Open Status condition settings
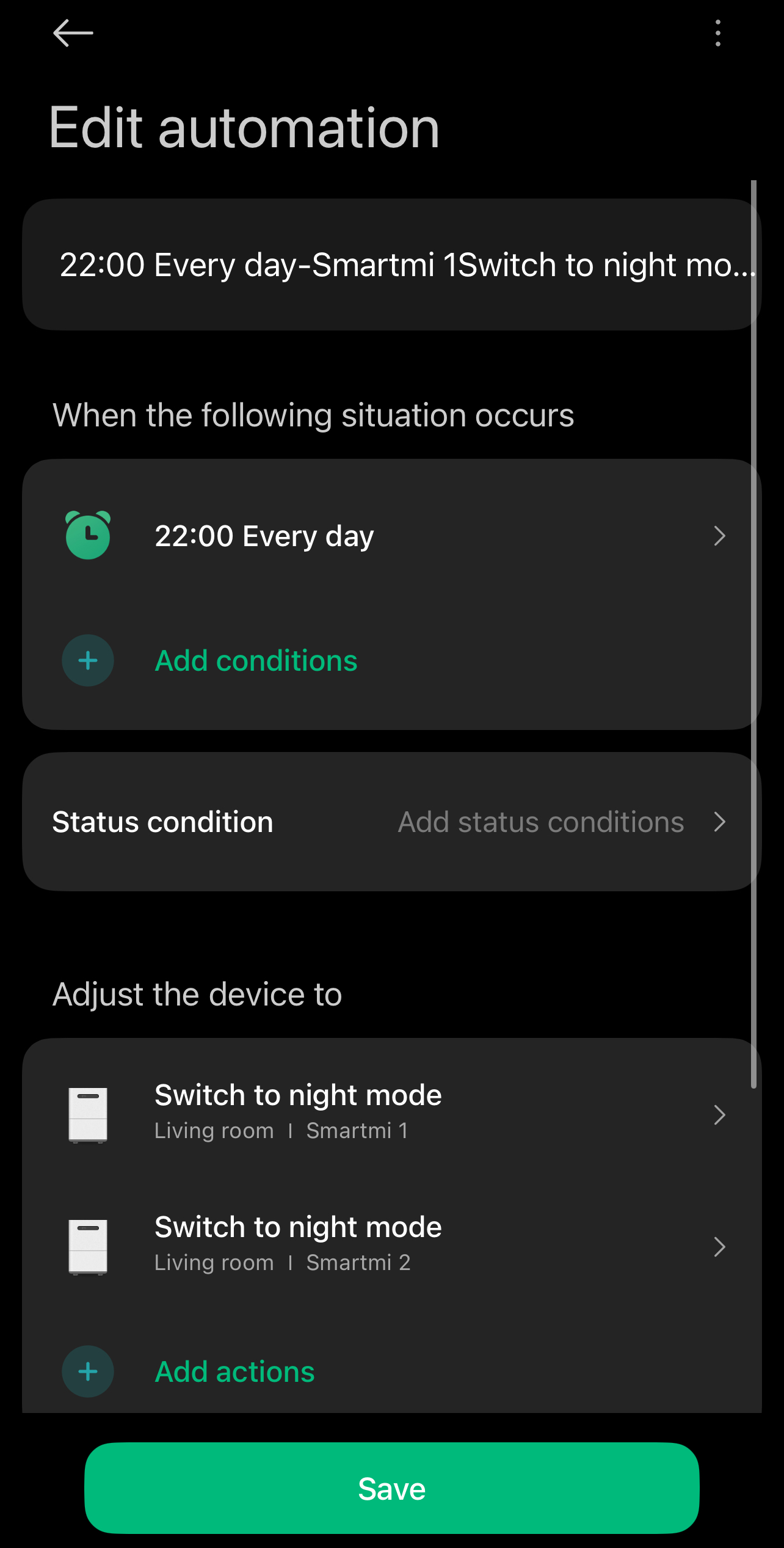 [391, 822]
